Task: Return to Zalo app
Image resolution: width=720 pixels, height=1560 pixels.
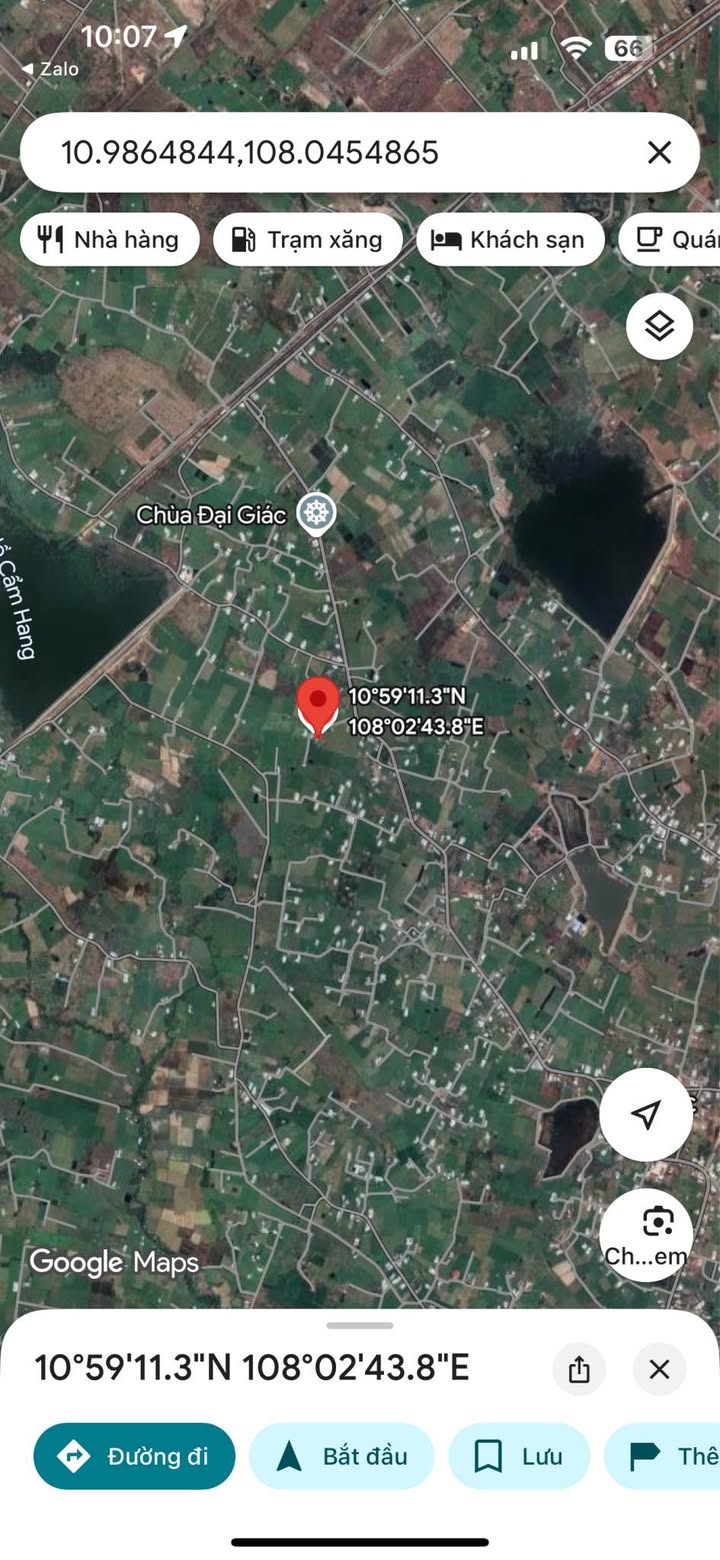Action: (x=50, y=70)
